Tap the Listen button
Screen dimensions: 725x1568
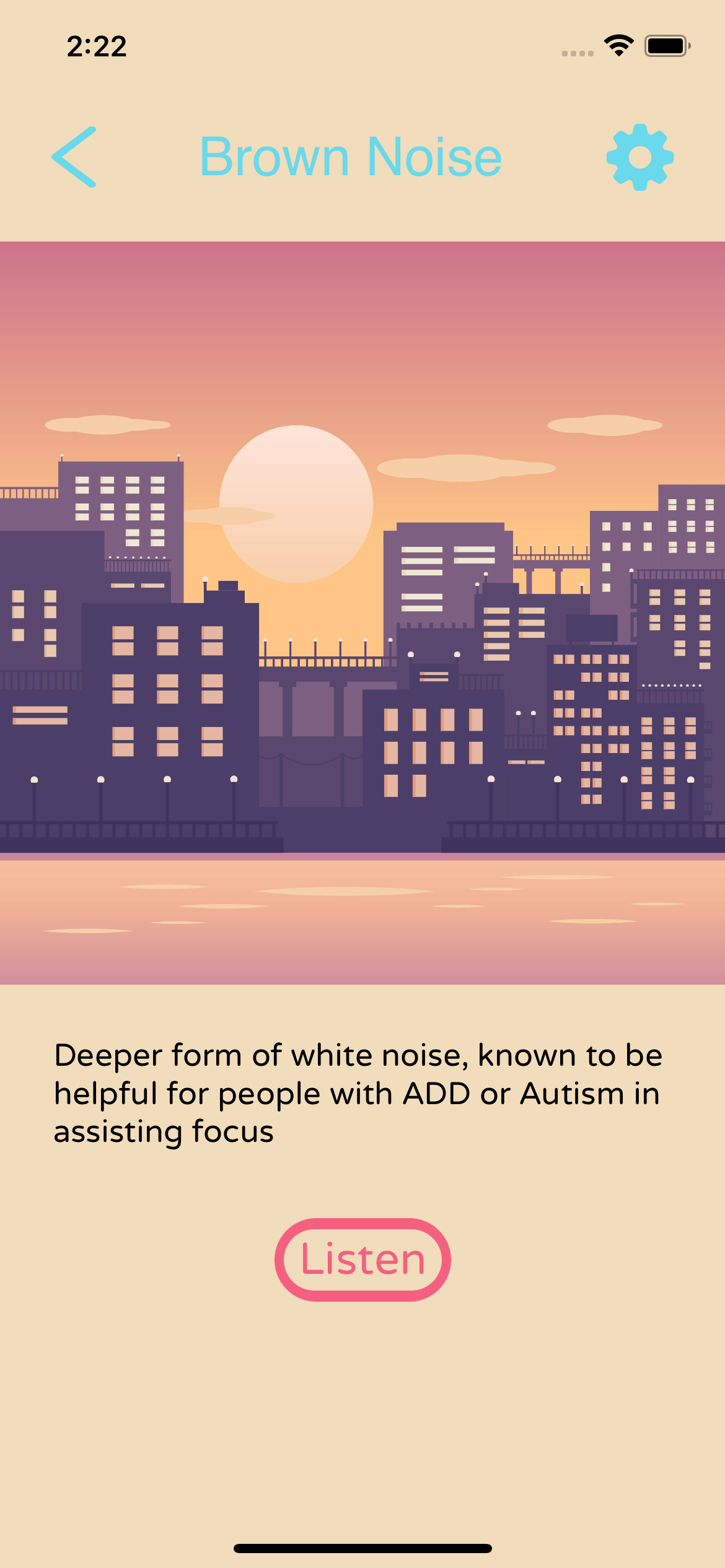point(362,1260)
